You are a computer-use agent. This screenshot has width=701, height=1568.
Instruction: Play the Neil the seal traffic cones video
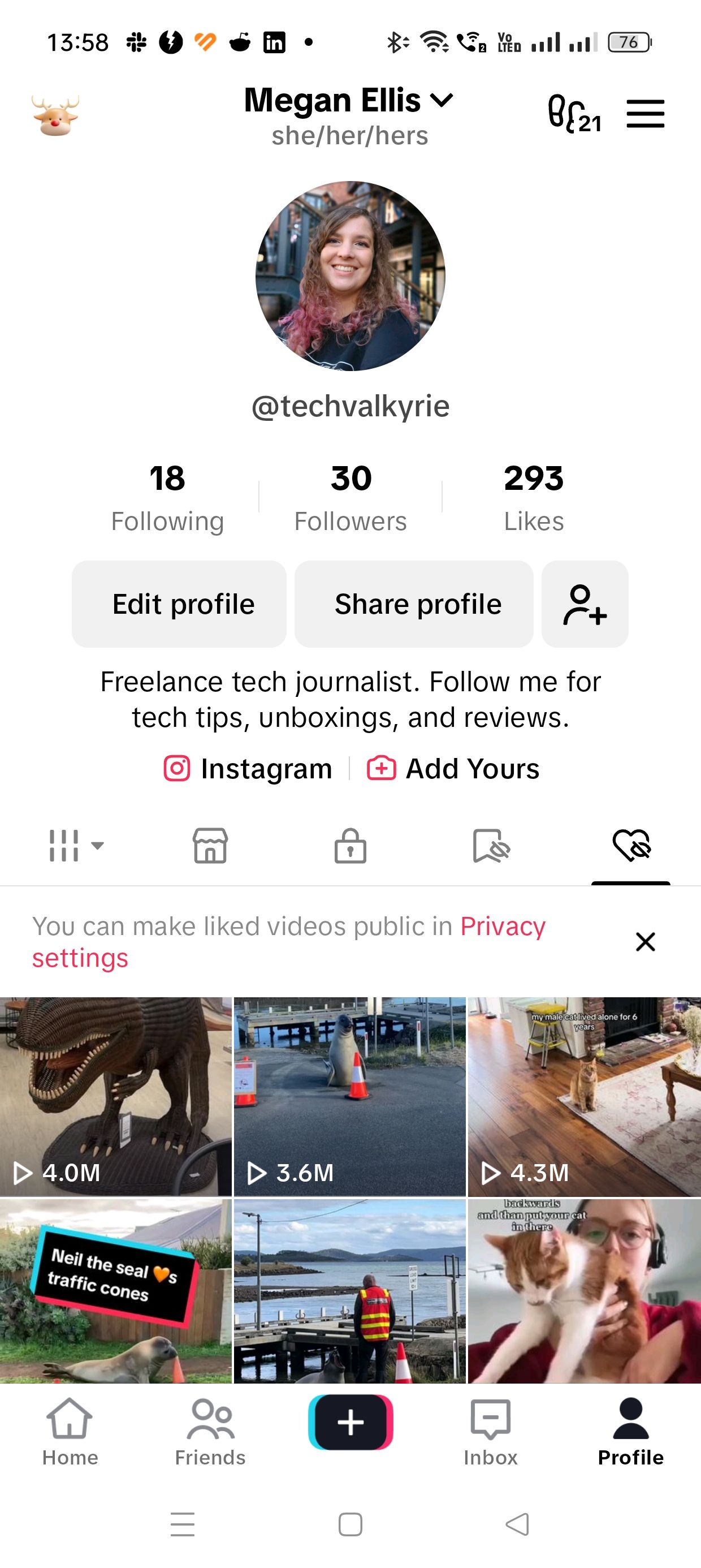(117, 1290)
